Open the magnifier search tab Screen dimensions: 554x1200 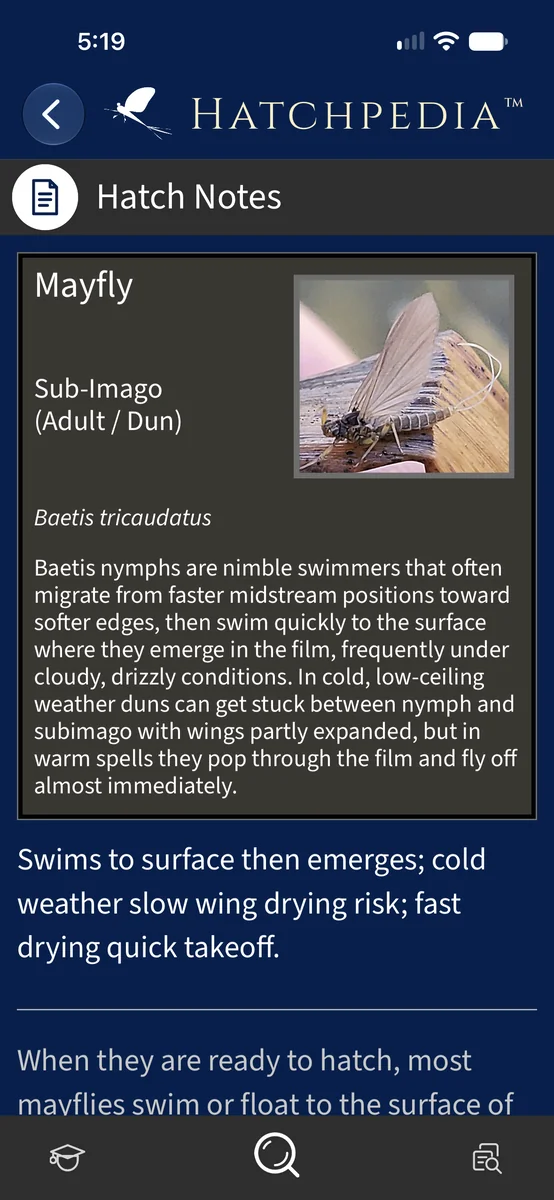276,1156
